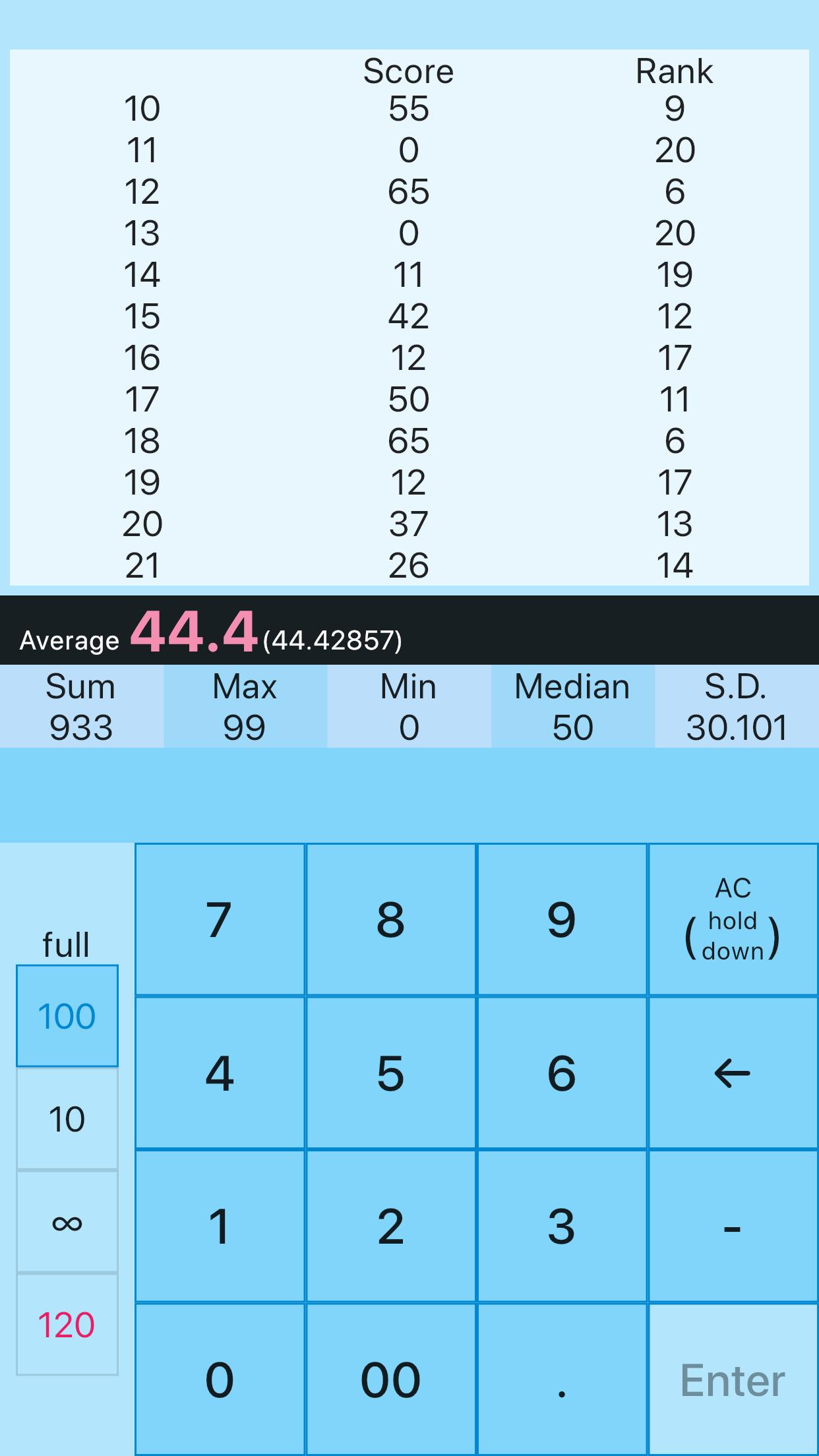Tap the number 7 key
The height and width of the screenshot is (1456, 819).
(220, 919)
